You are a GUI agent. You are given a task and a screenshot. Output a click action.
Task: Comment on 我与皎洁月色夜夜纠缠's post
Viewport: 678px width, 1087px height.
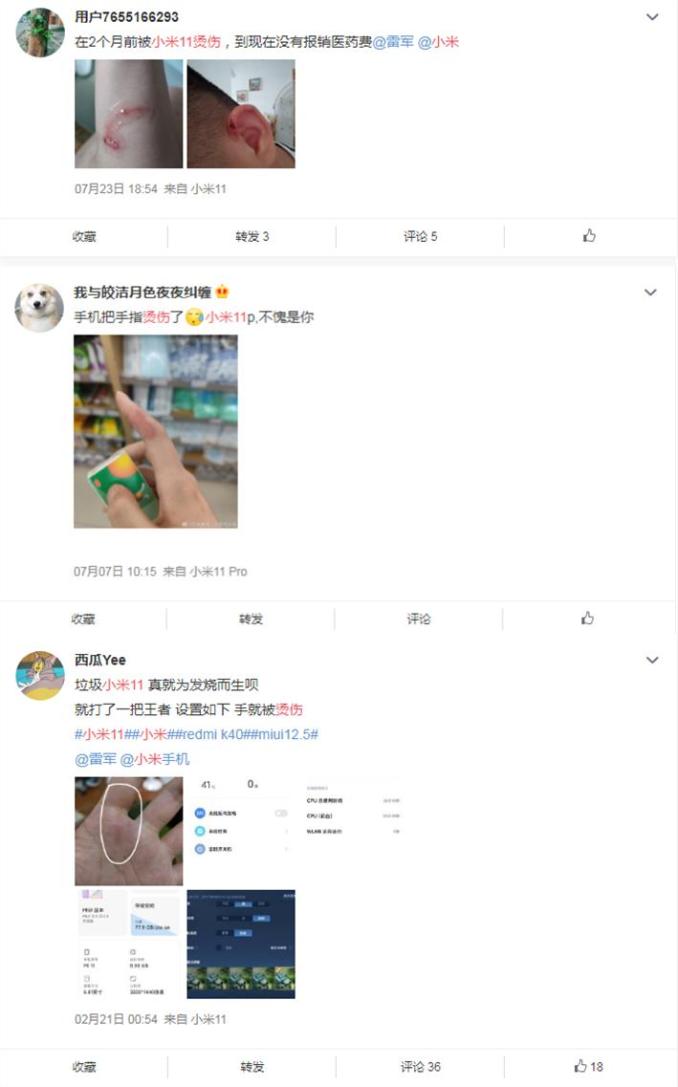click(x=419, y=618)
